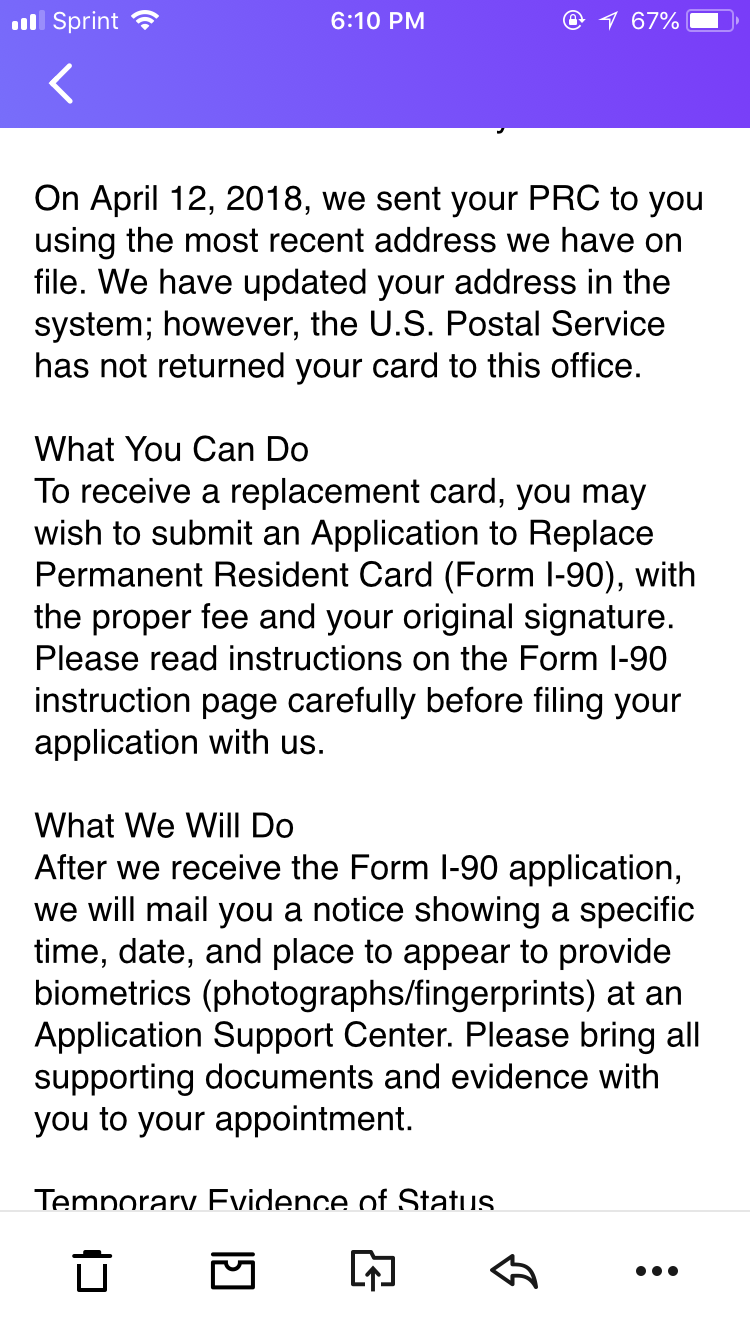The height and width of the screenshot is (1334, 750).
Task: Delete this email with the trash icon
Action: 93,1271
